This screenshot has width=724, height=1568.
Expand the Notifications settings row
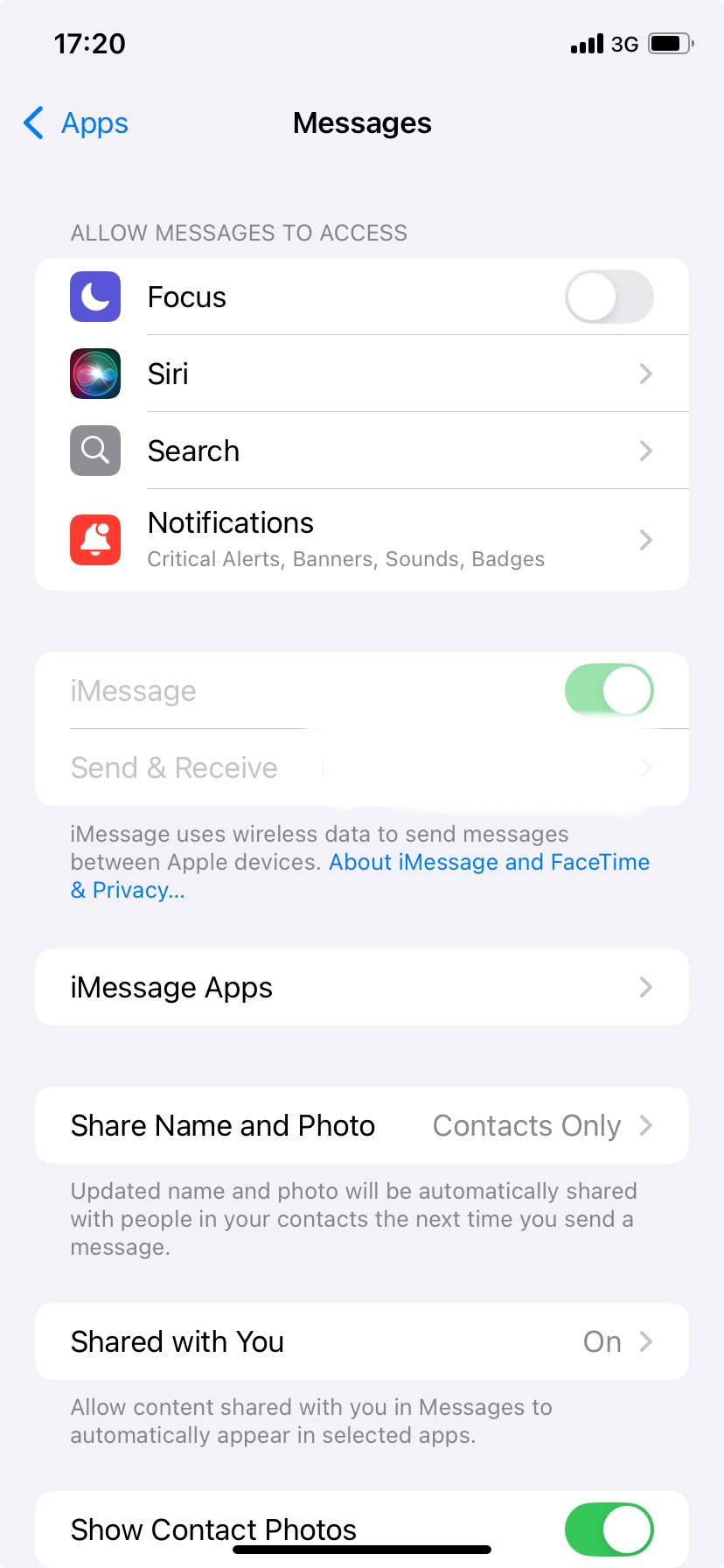[362, 539]
